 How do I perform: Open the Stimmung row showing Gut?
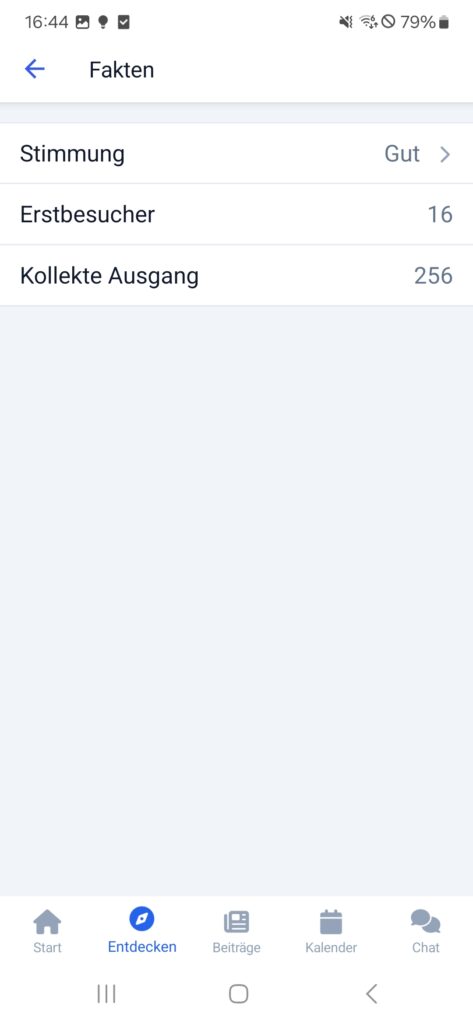[236, 154]
